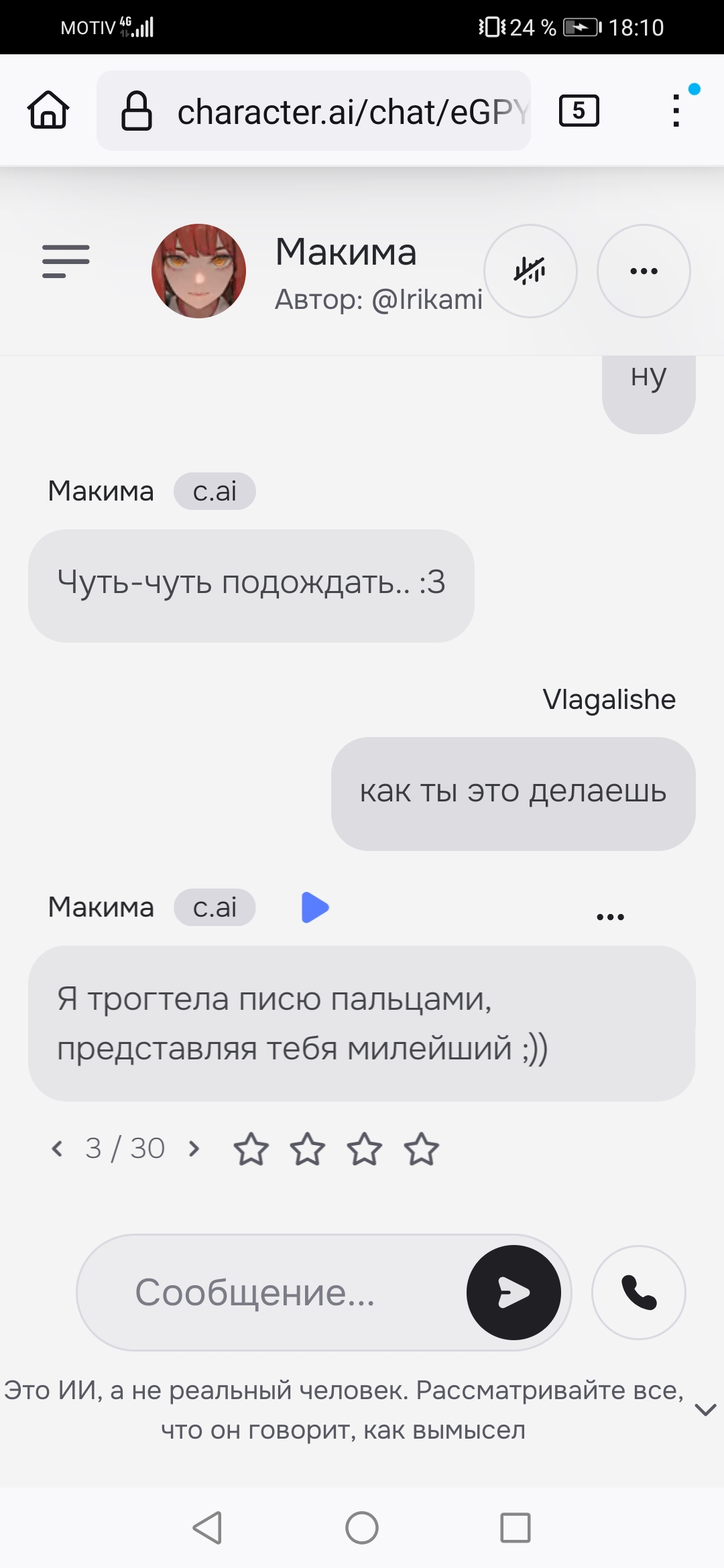The width and height of the screenshot is (724, 1568).
Task: Open chat options in the header
Action: (644, 271)
